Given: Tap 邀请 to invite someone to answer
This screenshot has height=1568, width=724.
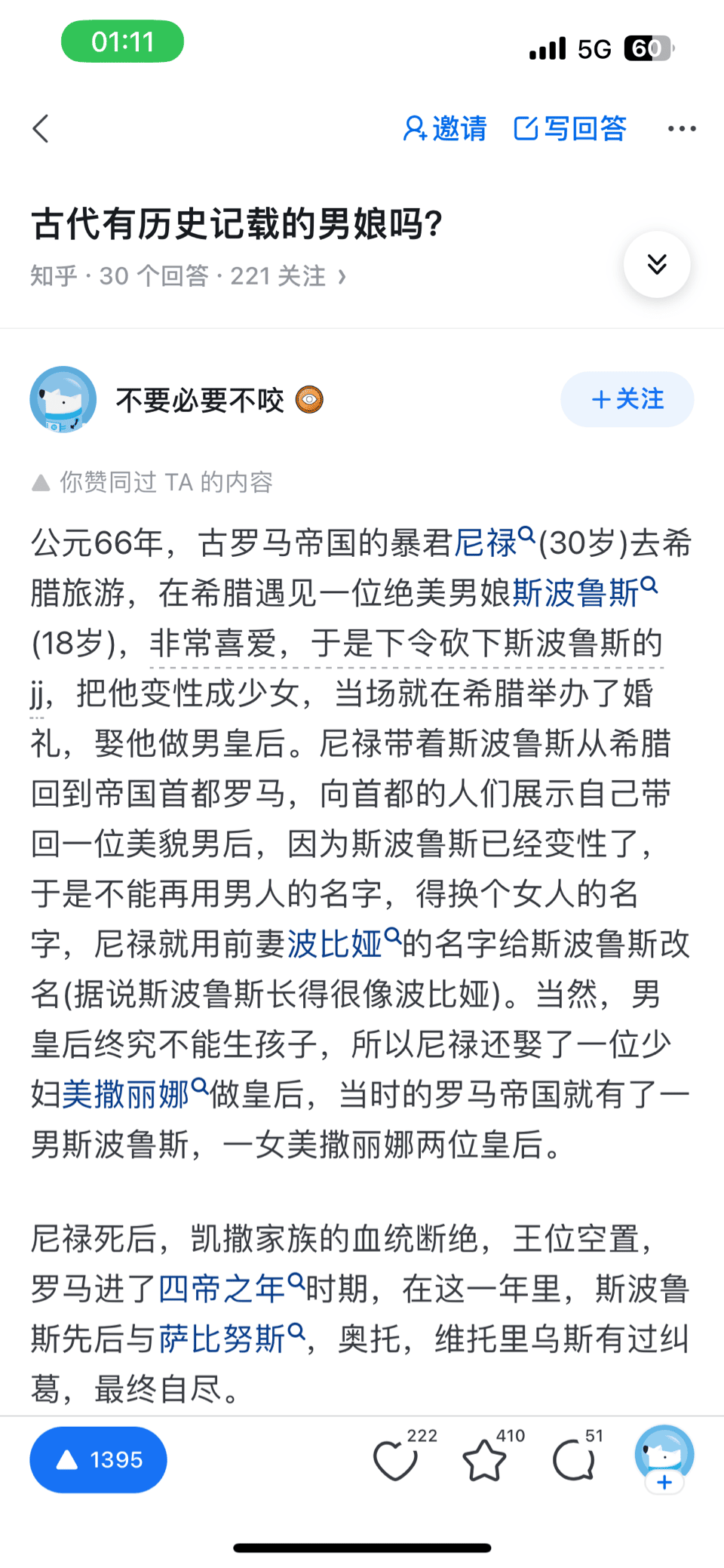Looking at the screenshot, I should (445, 128).
